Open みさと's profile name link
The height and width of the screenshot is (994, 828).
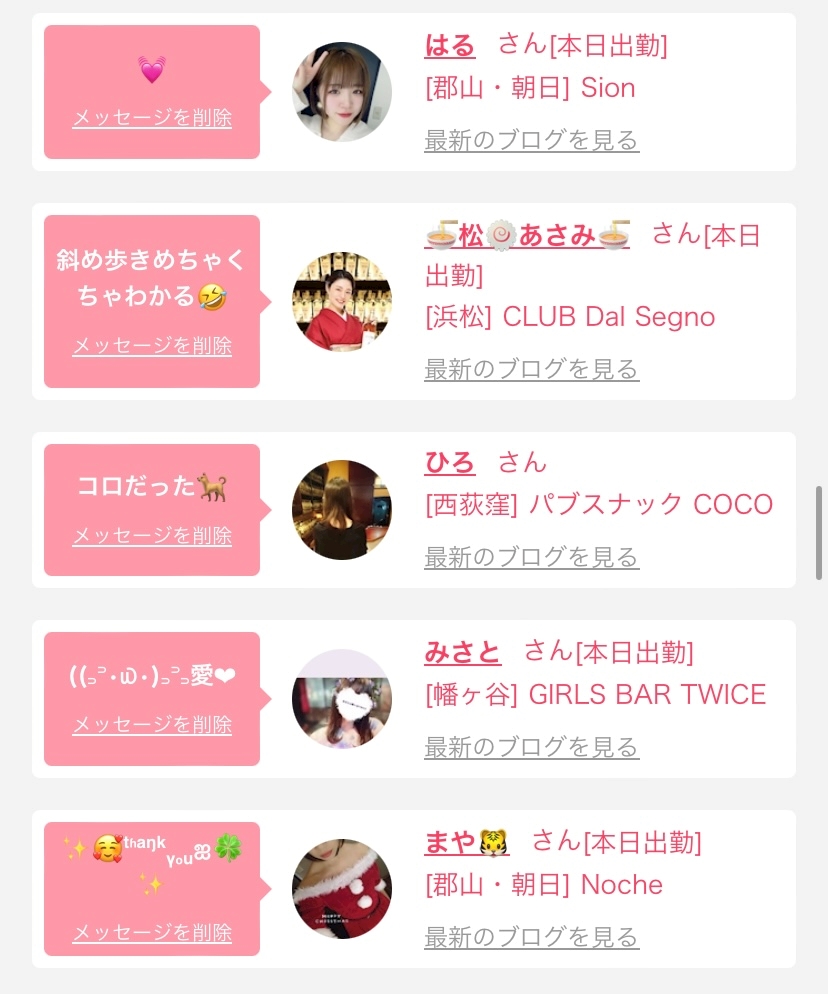coord(463,652)
